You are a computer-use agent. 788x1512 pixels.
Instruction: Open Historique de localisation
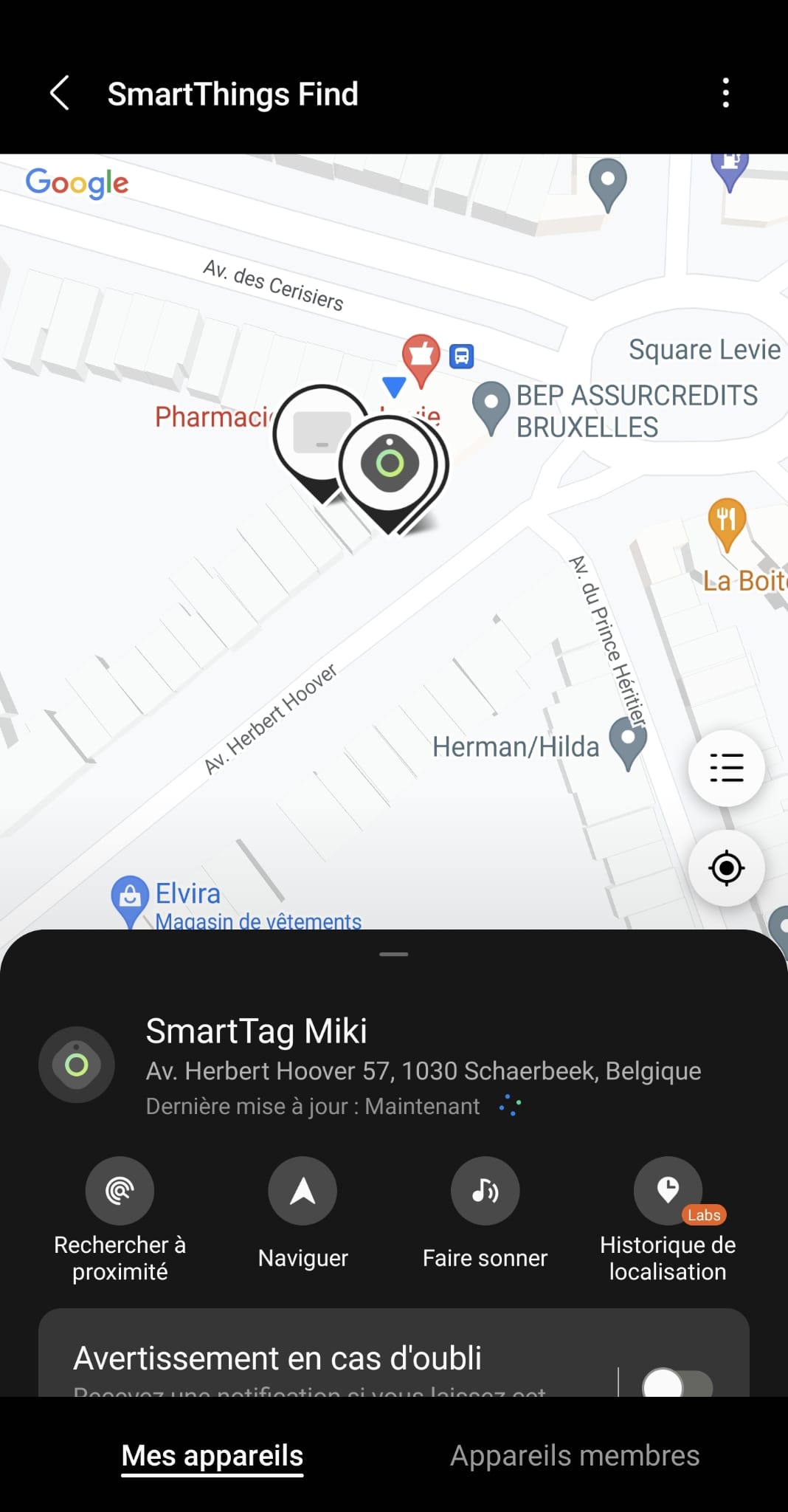(668, 1192)
